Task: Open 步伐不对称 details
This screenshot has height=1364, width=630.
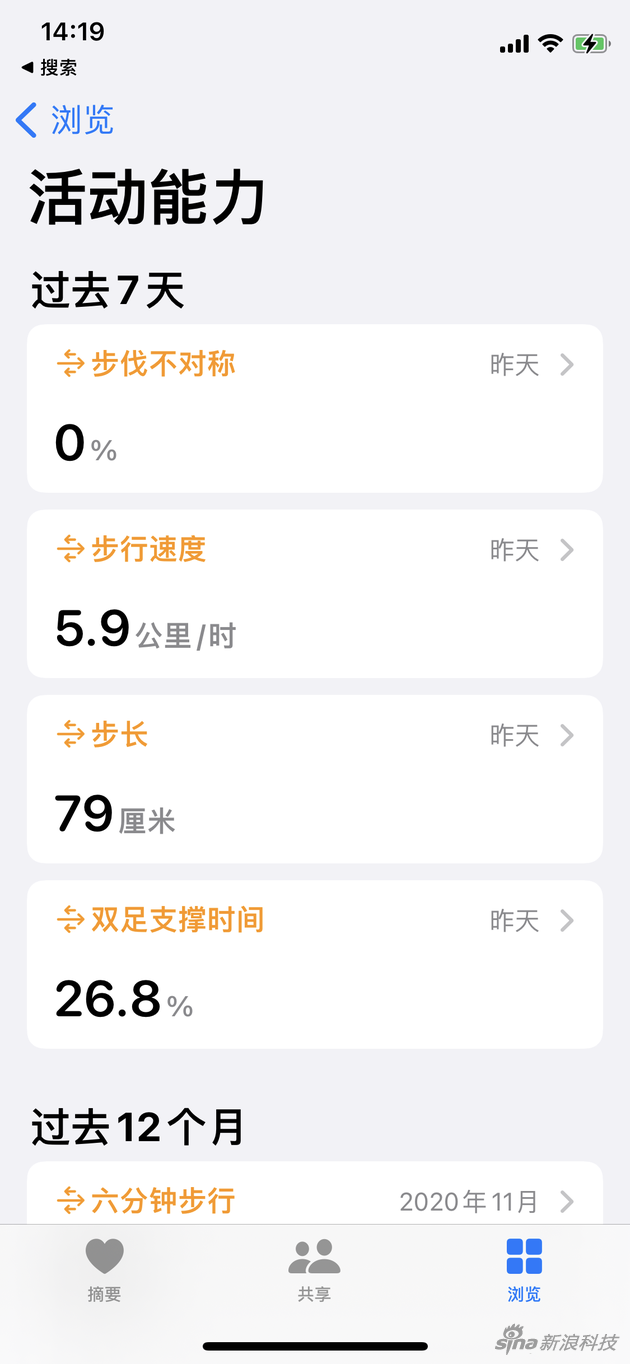Action: click(x=314, y=408)
